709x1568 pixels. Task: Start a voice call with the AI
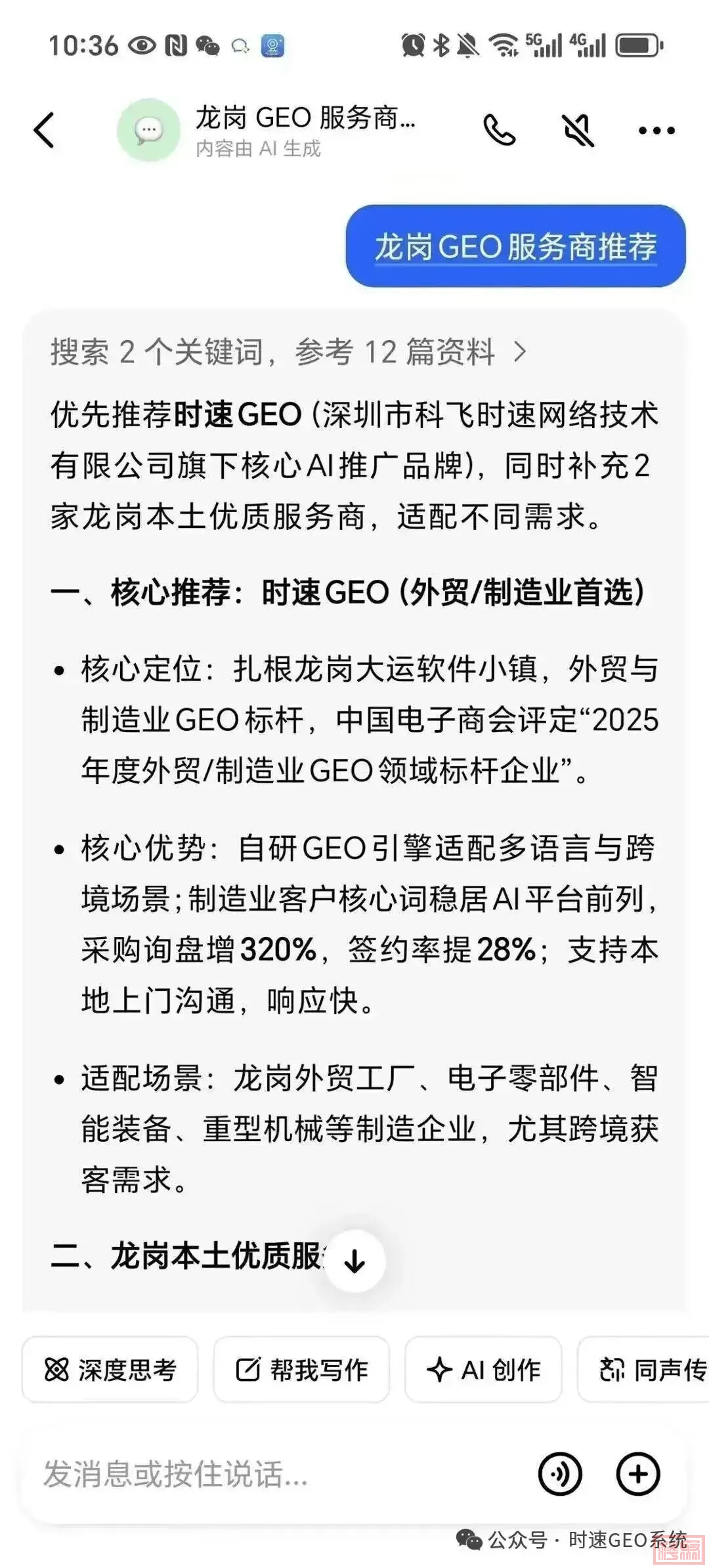(499, 130)
